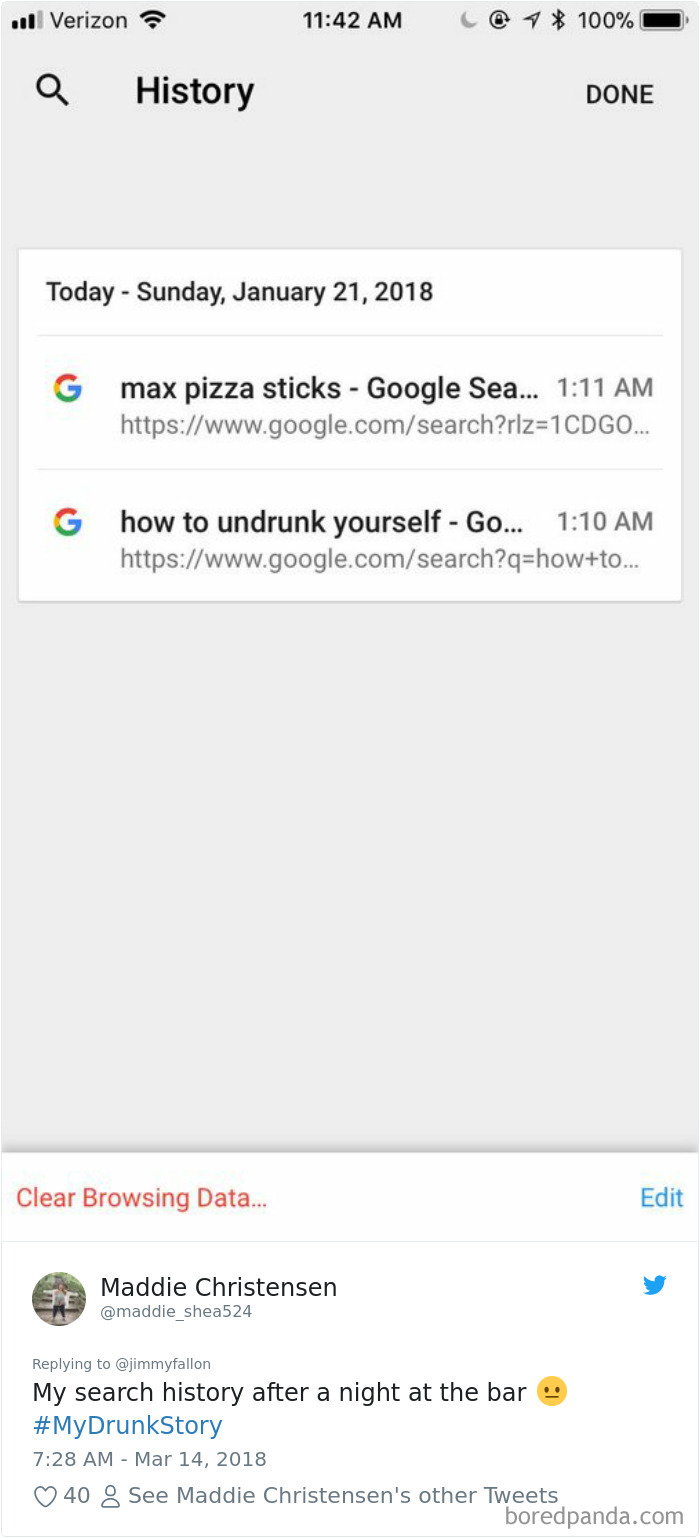The width and height of the screenshot is (700, 1538).
Task: Open the history search magnifier
Action: click(x=52, y=91)
